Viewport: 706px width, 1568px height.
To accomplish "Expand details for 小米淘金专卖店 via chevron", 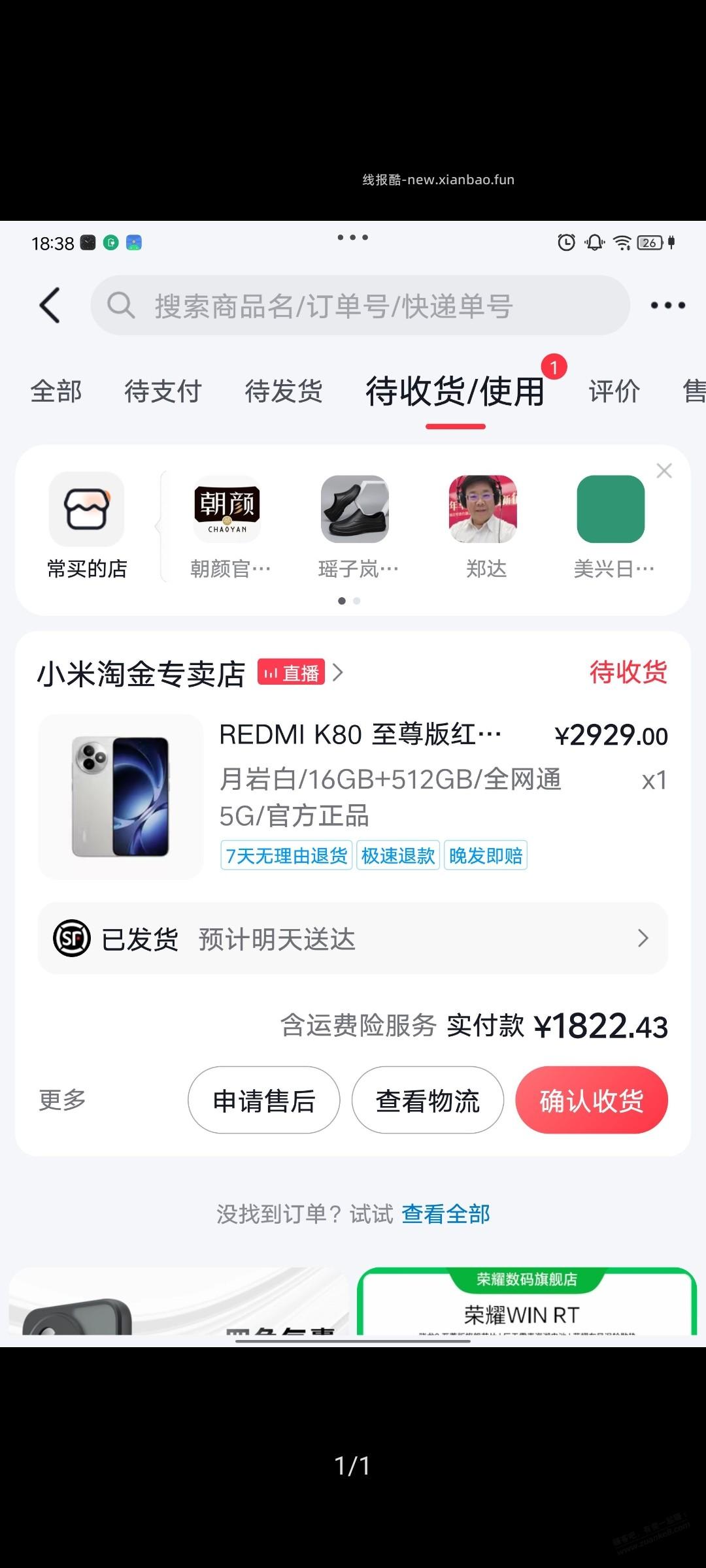I will coord(337,673).
